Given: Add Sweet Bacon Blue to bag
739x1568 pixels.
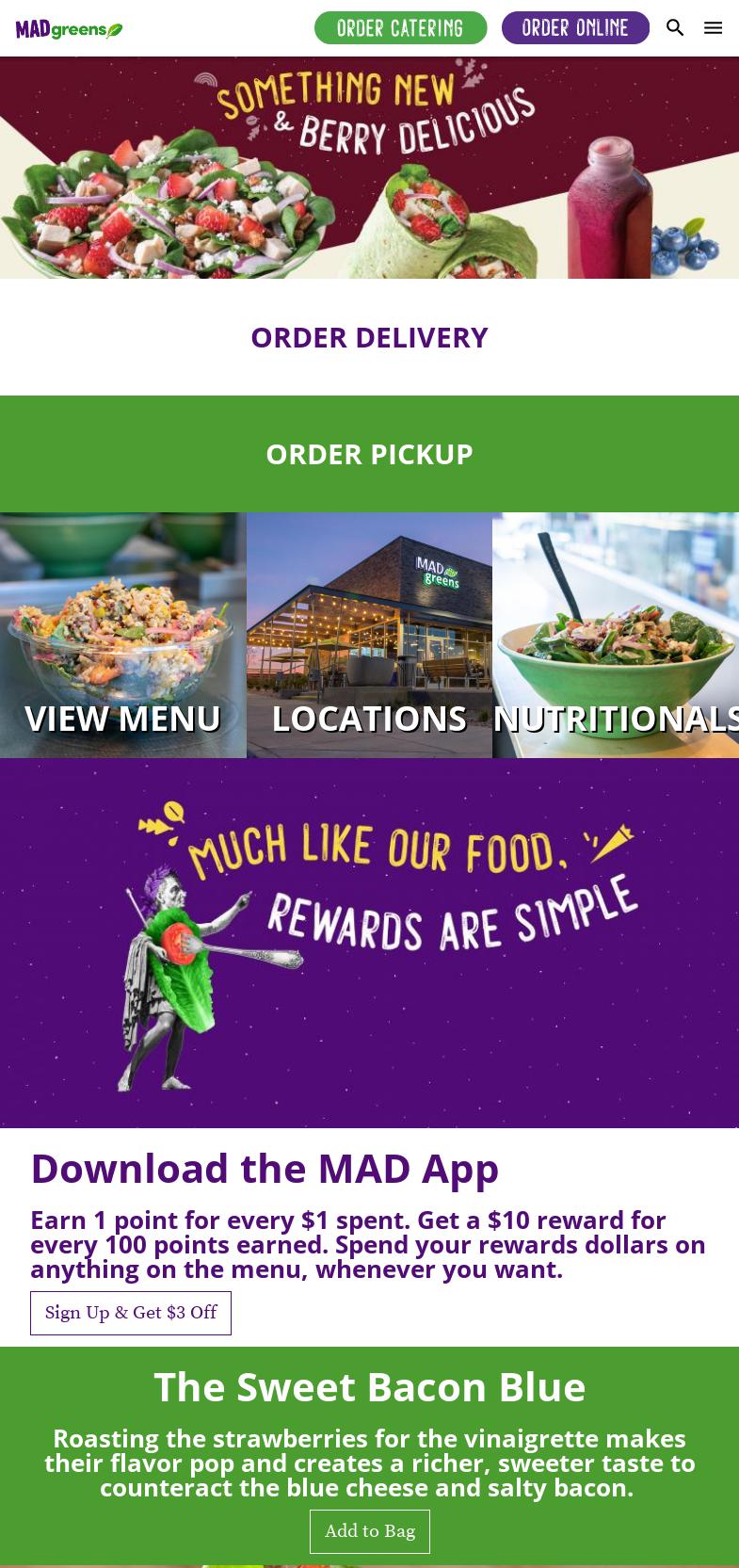Looking at the screenshot, I should 370,1531.
